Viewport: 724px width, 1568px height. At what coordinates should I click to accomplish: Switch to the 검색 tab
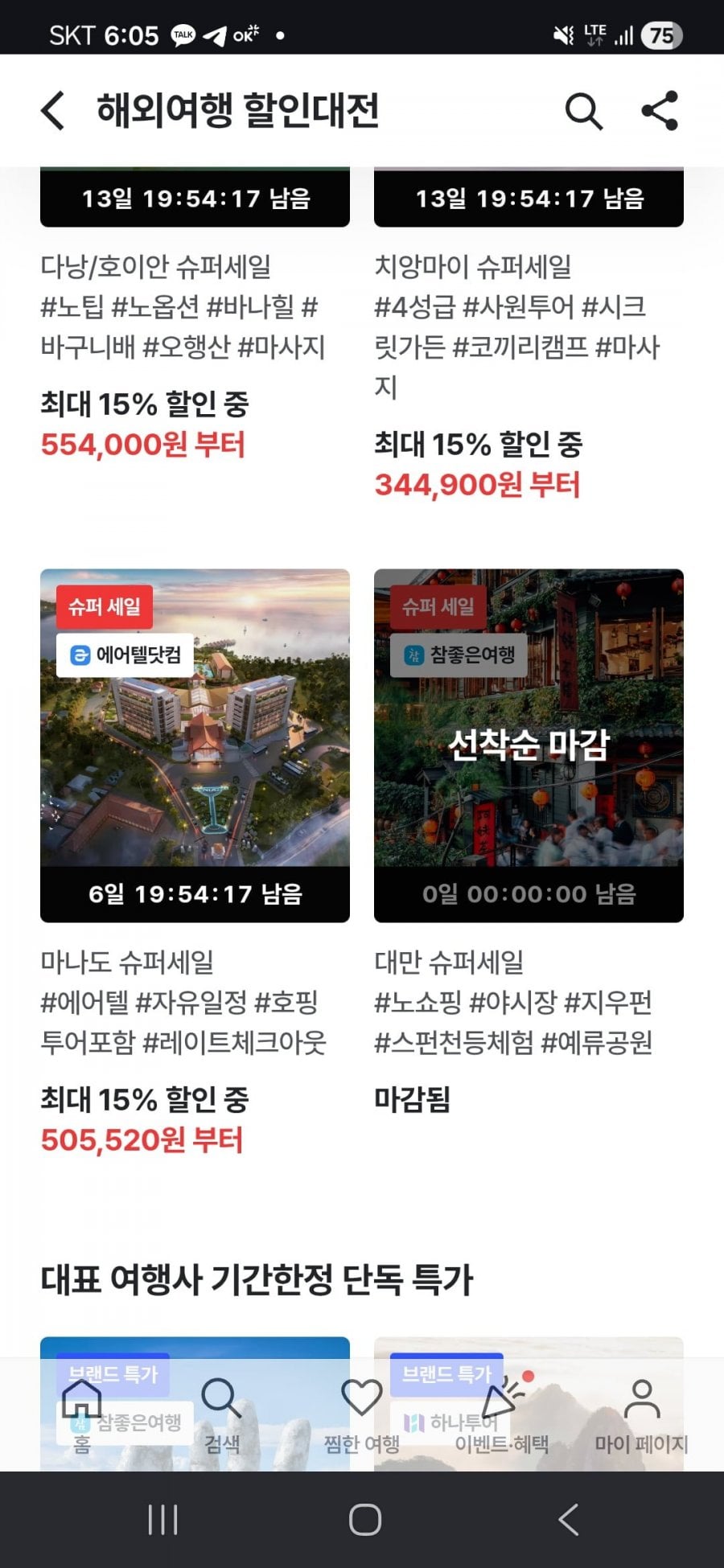pyautogui.click(x=222, y=1416)
